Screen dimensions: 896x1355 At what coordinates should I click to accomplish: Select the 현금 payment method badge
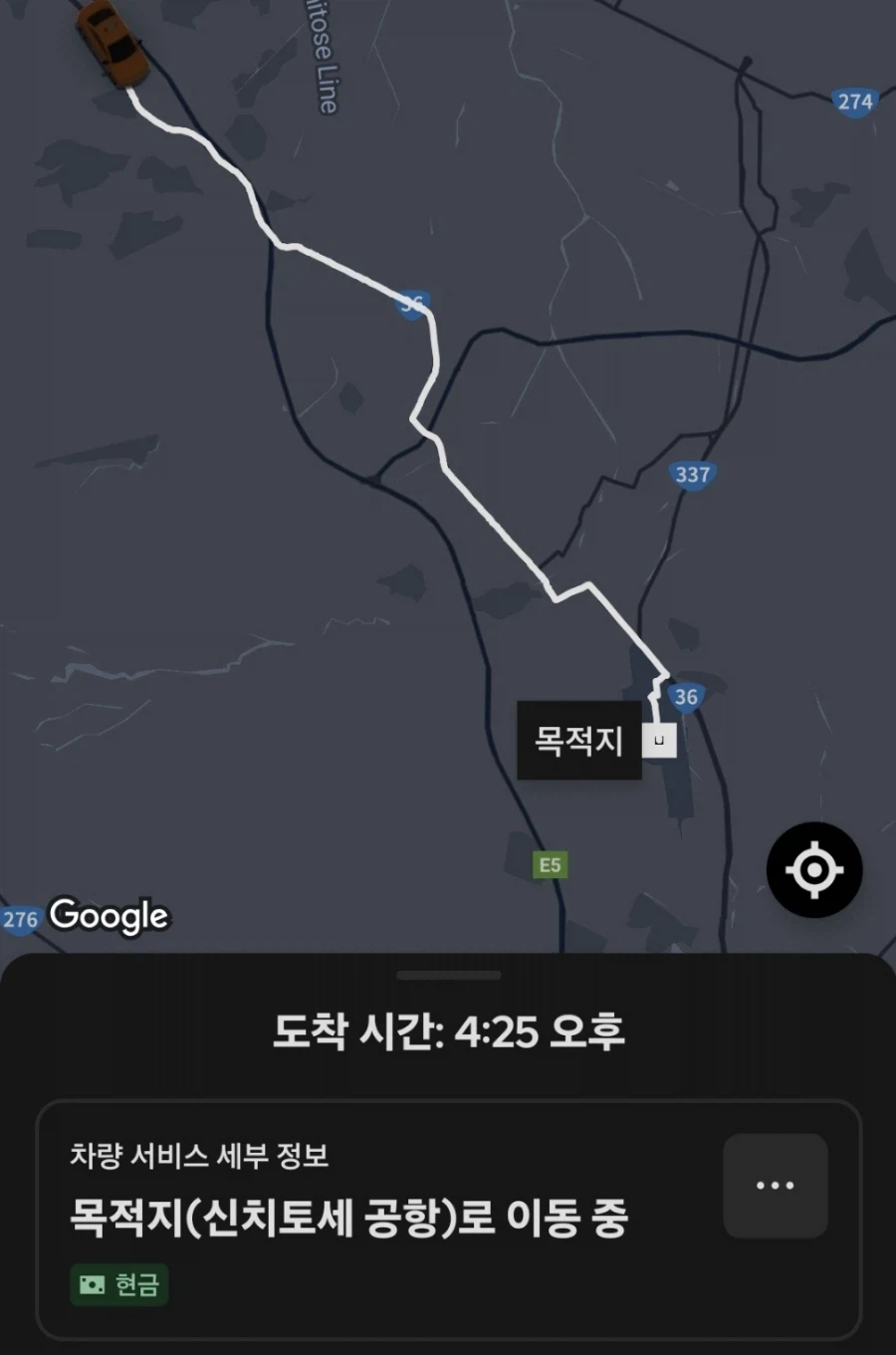119,1284
